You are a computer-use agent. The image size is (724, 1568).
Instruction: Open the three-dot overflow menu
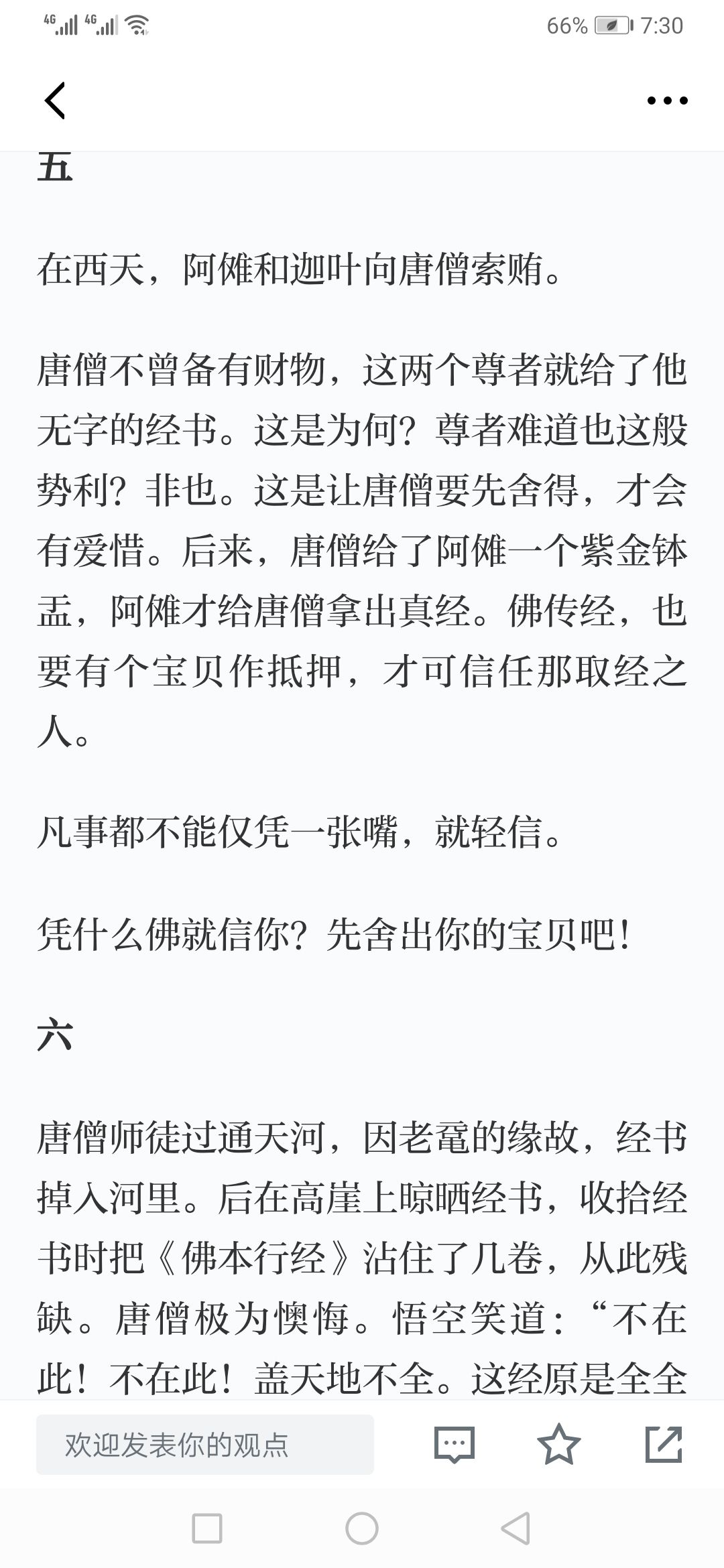667,101
